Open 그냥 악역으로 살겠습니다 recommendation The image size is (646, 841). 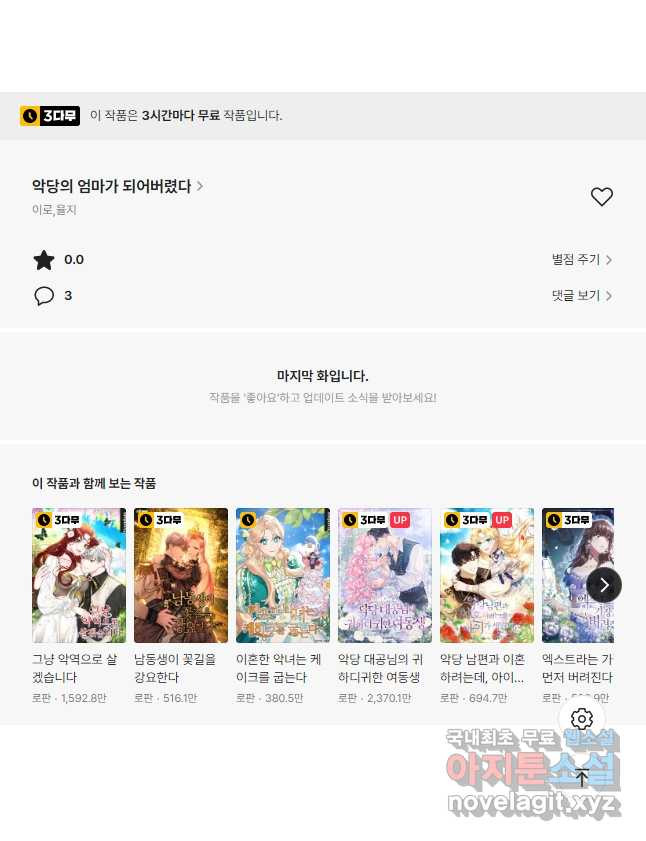point(79,576)
